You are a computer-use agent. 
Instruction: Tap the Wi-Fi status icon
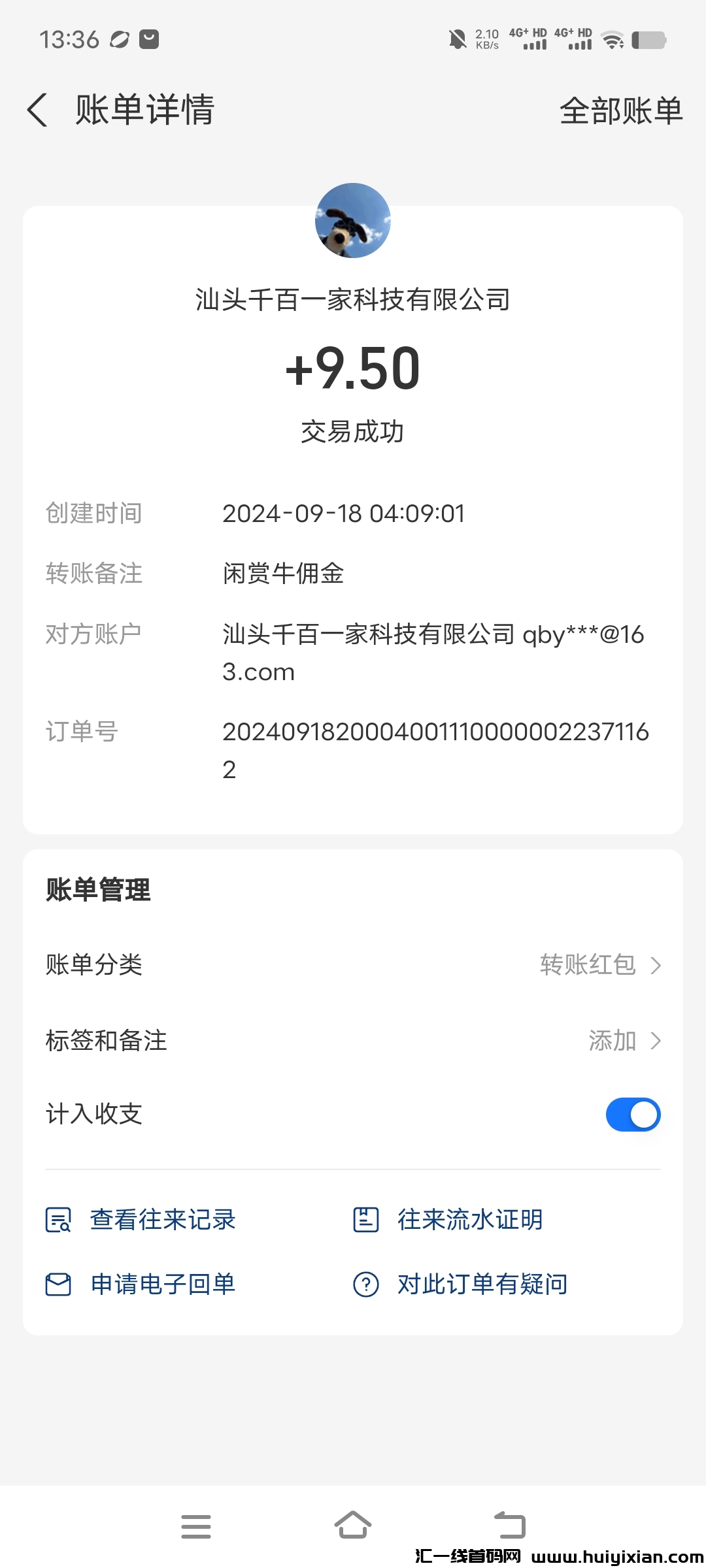[612, 39]
